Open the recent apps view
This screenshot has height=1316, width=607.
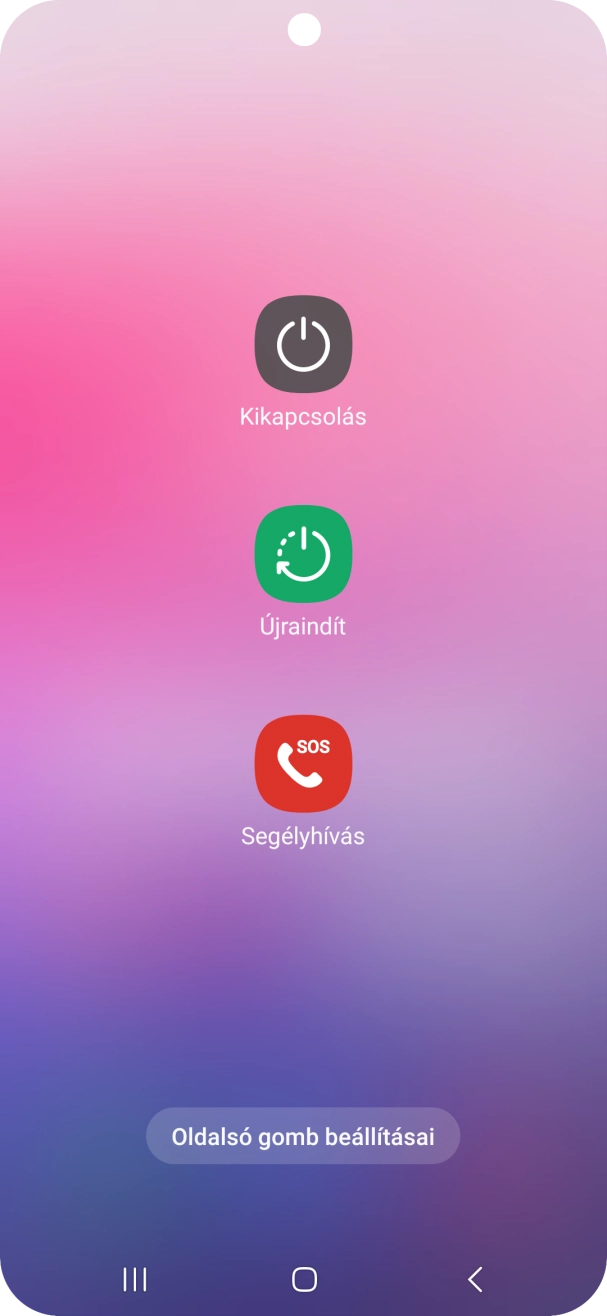(134, 1279)
